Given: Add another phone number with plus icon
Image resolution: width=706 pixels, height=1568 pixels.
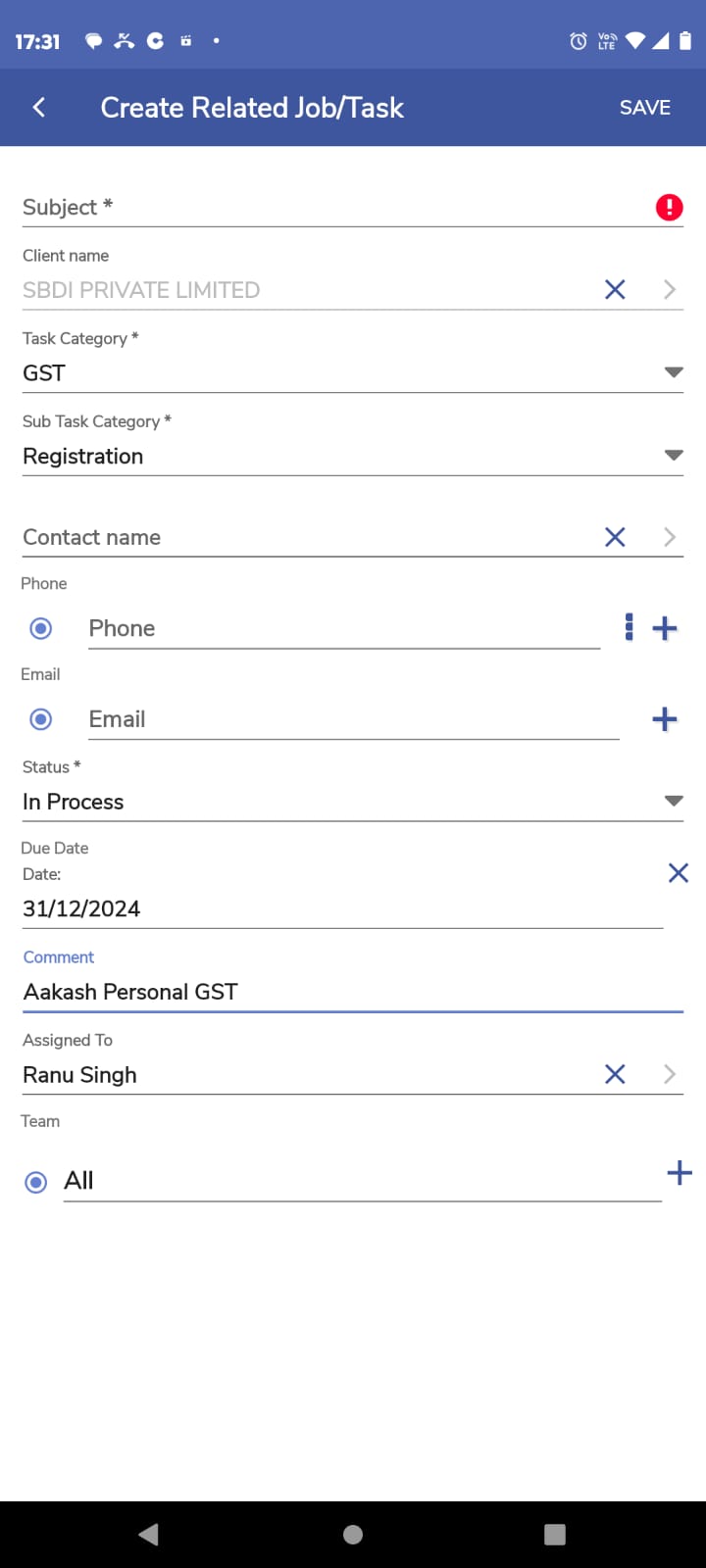Looking at the screenshot, I should click(x=665, y=628).
